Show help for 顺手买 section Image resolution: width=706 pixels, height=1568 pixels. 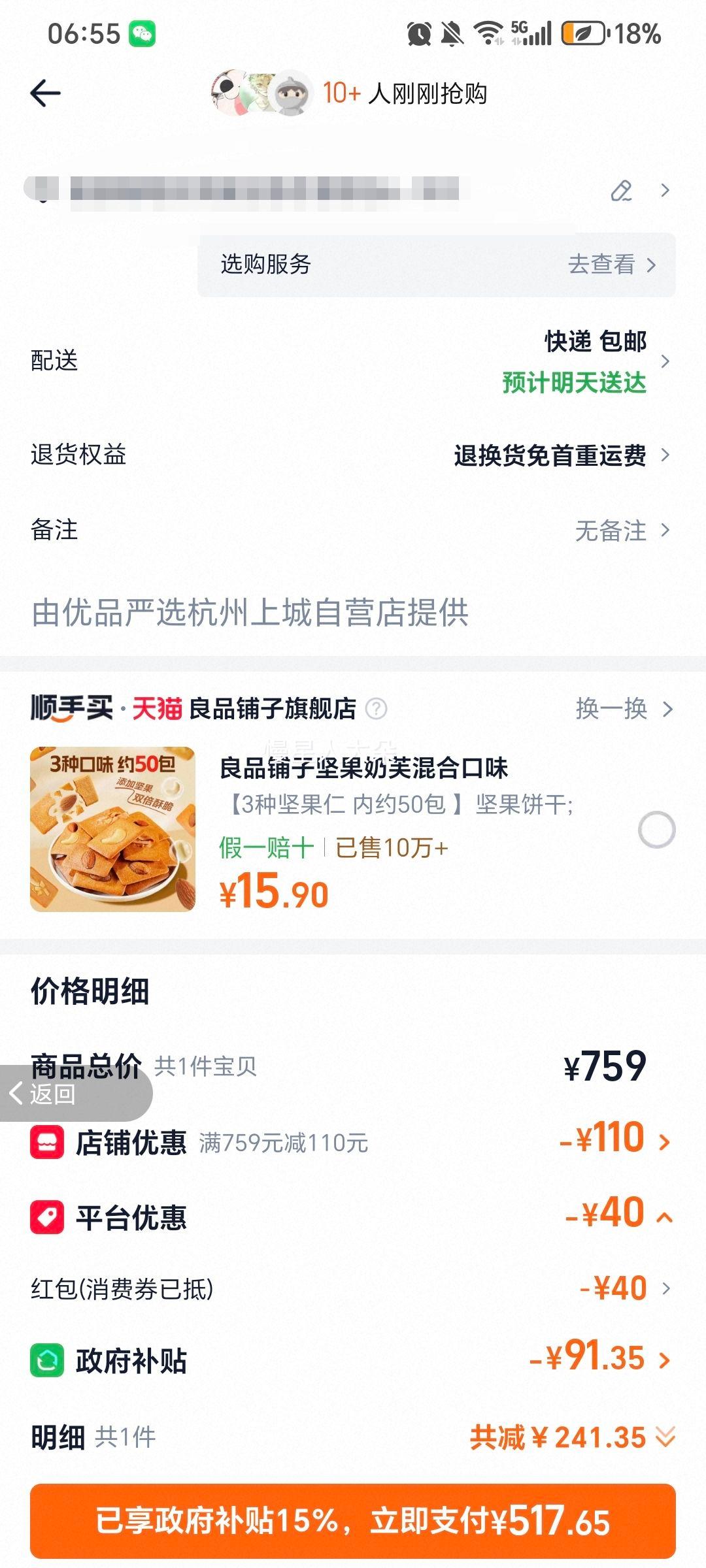376,709
